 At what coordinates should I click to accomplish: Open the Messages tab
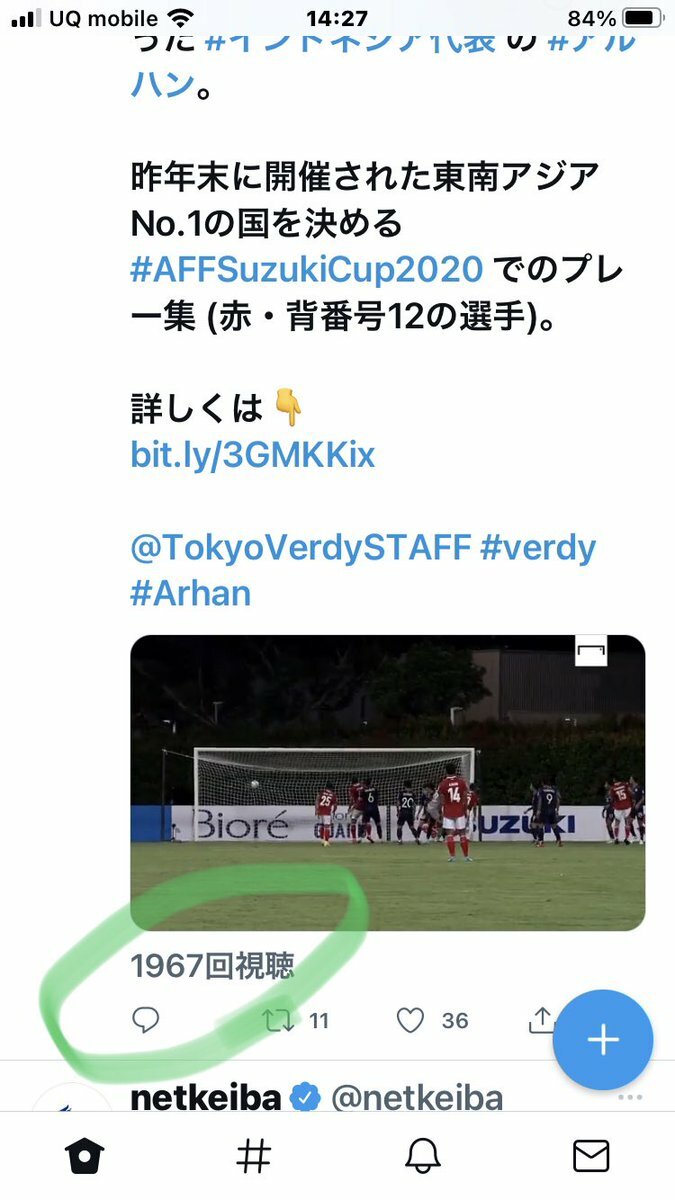(x=591, y=1157)
